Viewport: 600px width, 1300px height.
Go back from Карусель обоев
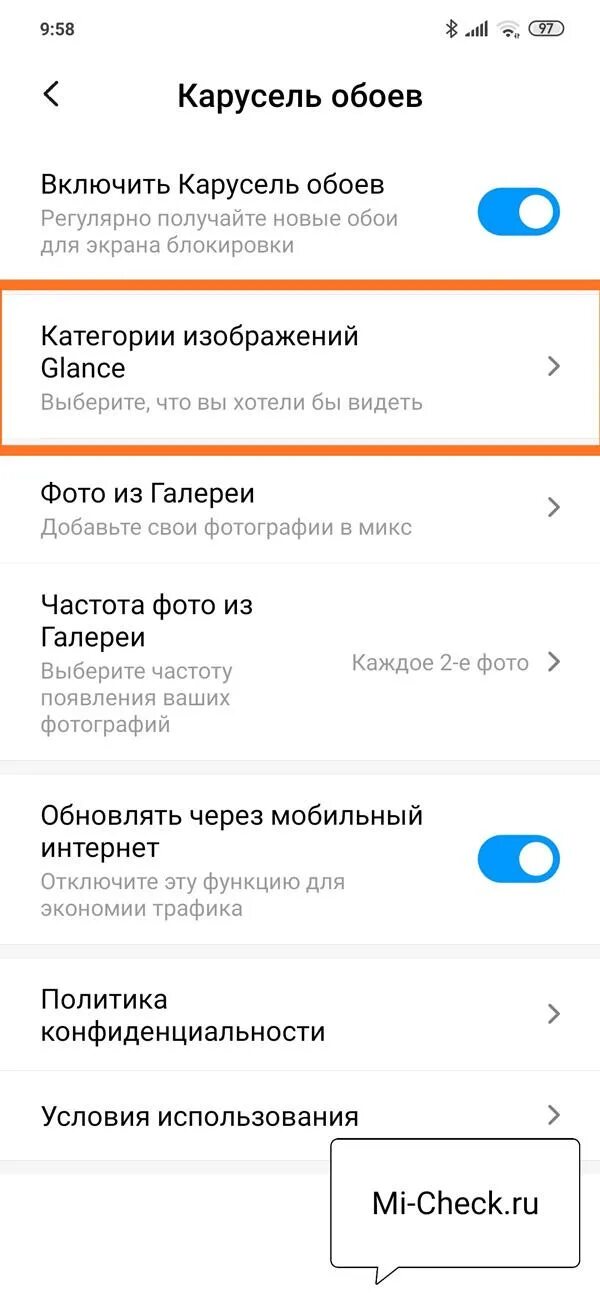(x=52, y=95)
